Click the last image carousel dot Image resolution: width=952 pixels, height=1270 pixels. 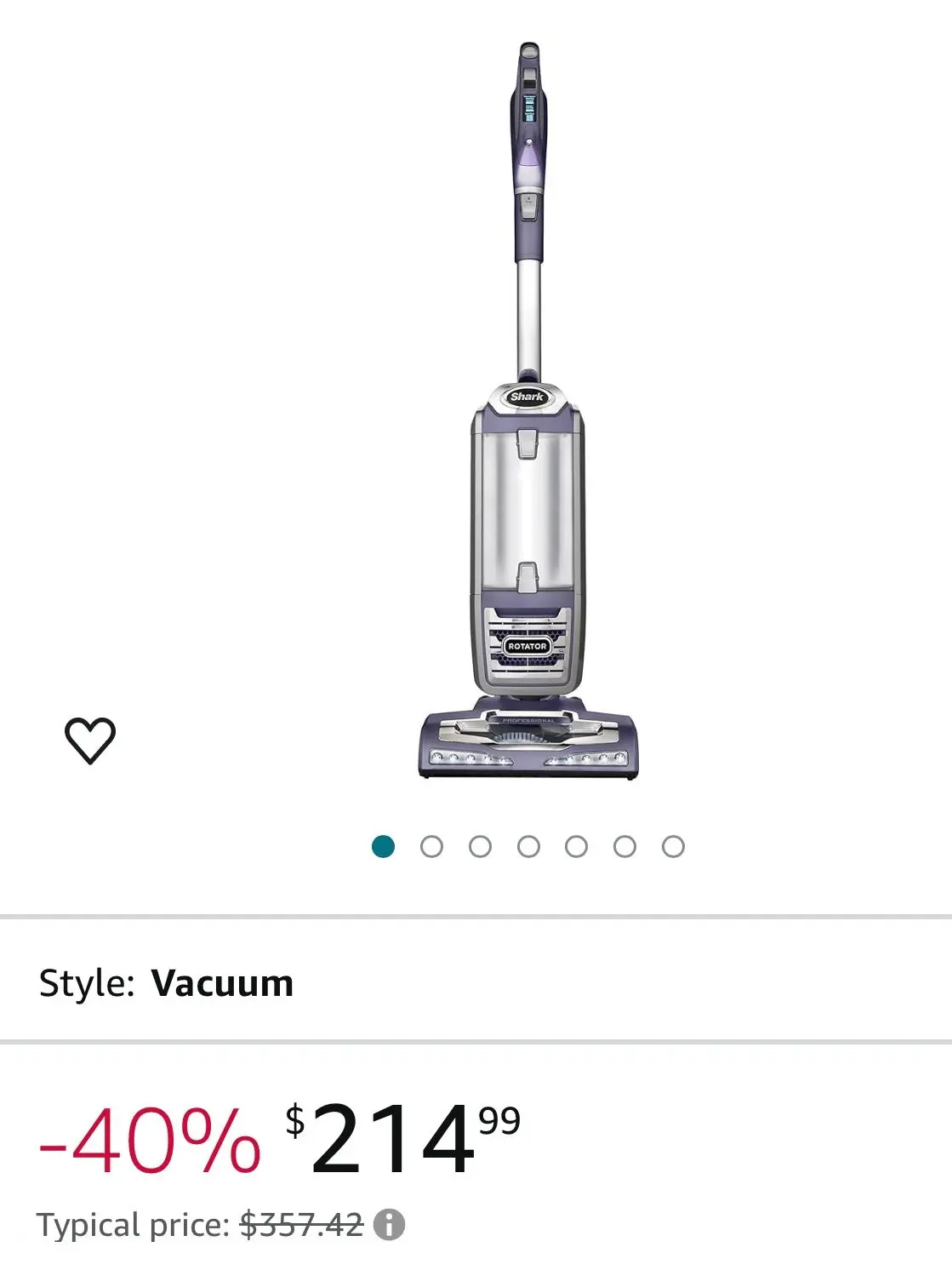(674, 844)
